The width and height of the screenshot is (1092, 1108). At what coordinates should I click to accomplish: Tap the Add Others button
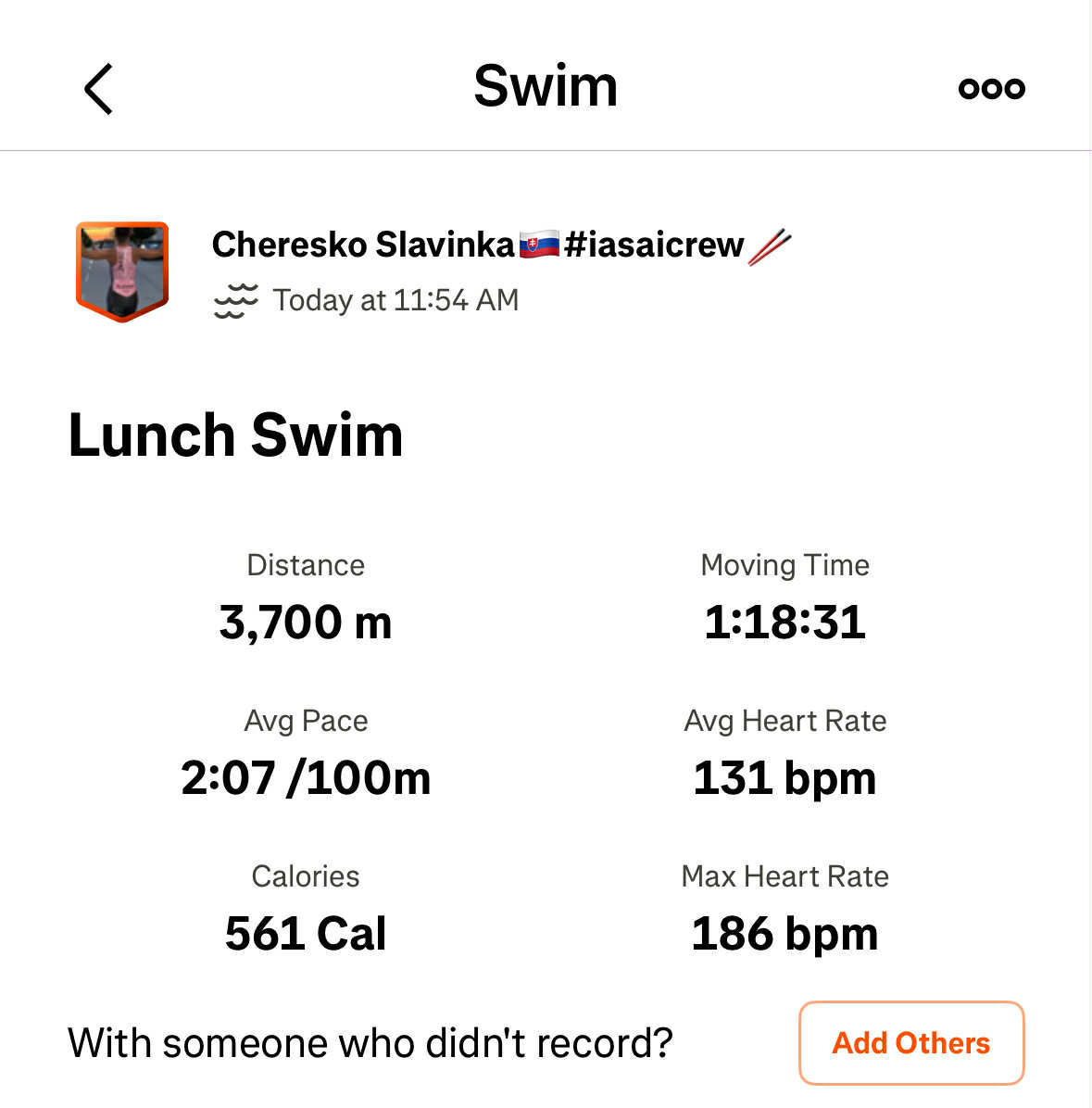point(911,1043)
